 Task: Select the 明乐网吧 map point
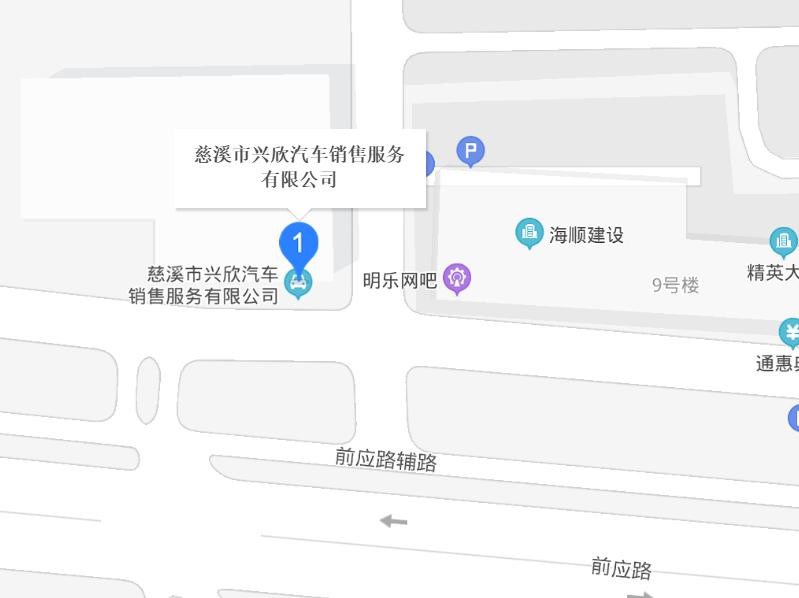pos(457,278)
